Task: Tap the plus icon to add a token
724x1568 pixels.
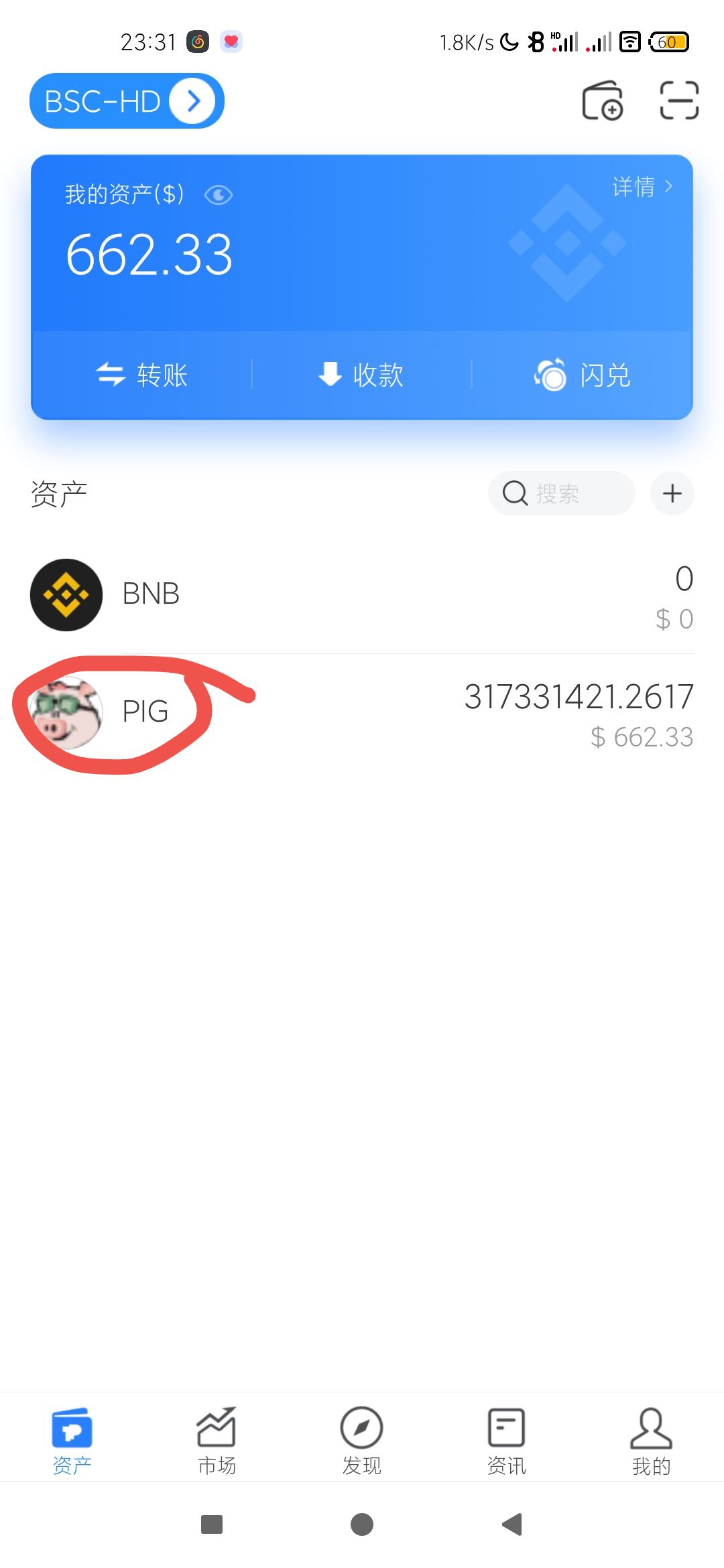Action: (x=672, y=493)
